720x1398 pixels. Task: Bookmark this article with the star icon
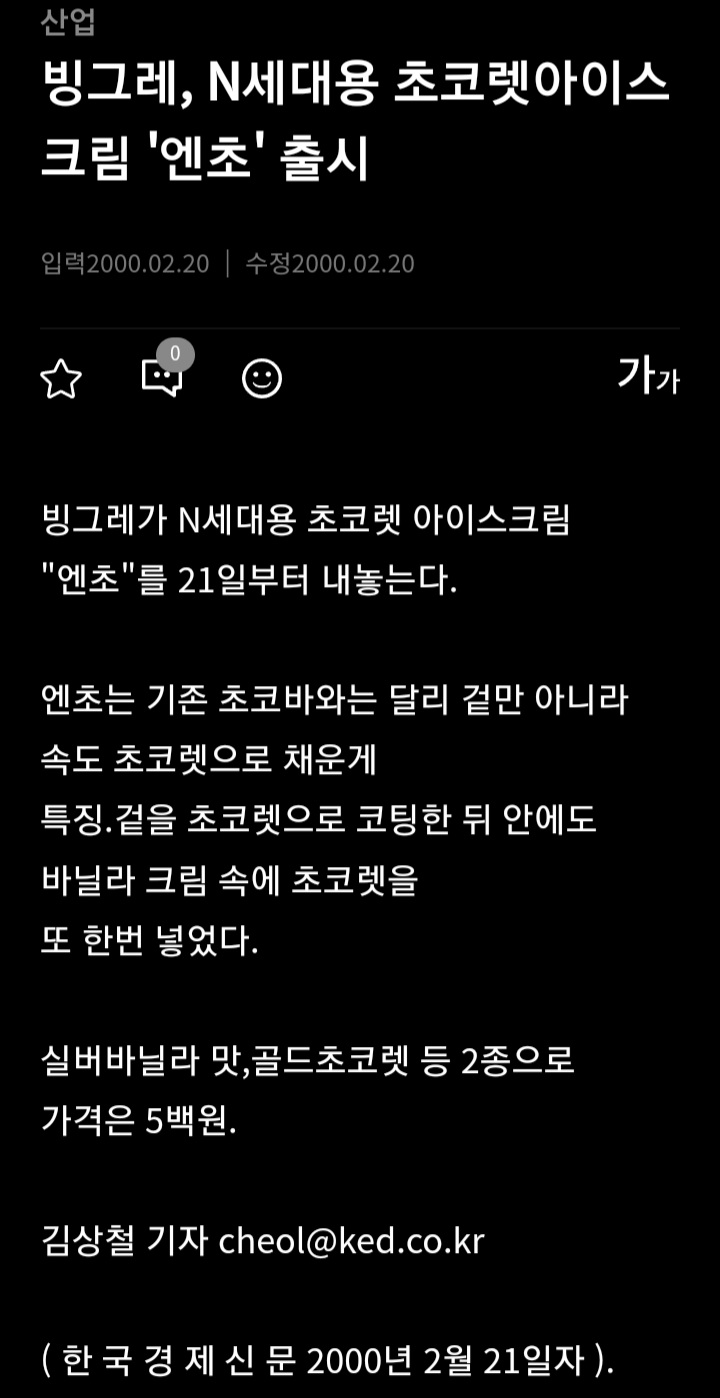(61, 379)
